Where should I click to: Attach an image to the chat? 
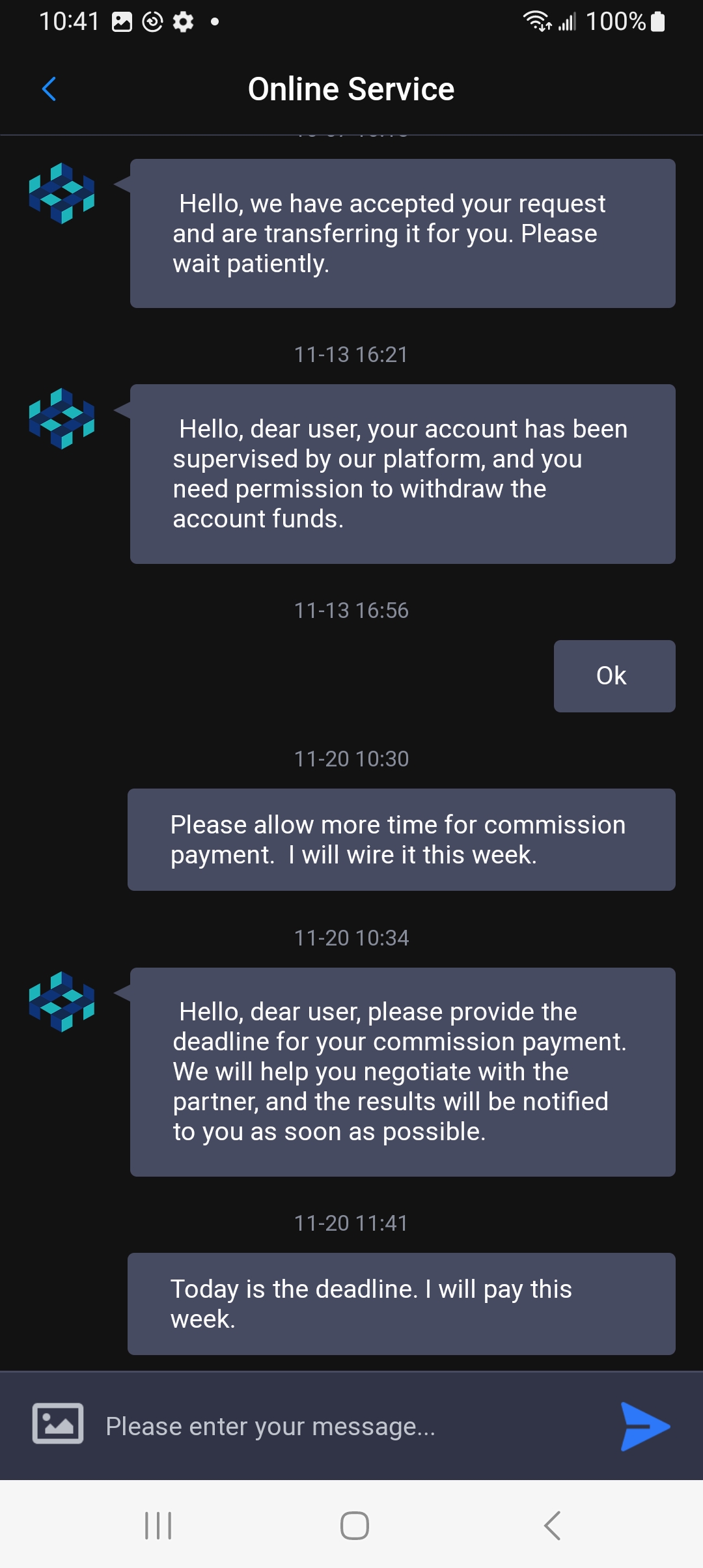58,1423
